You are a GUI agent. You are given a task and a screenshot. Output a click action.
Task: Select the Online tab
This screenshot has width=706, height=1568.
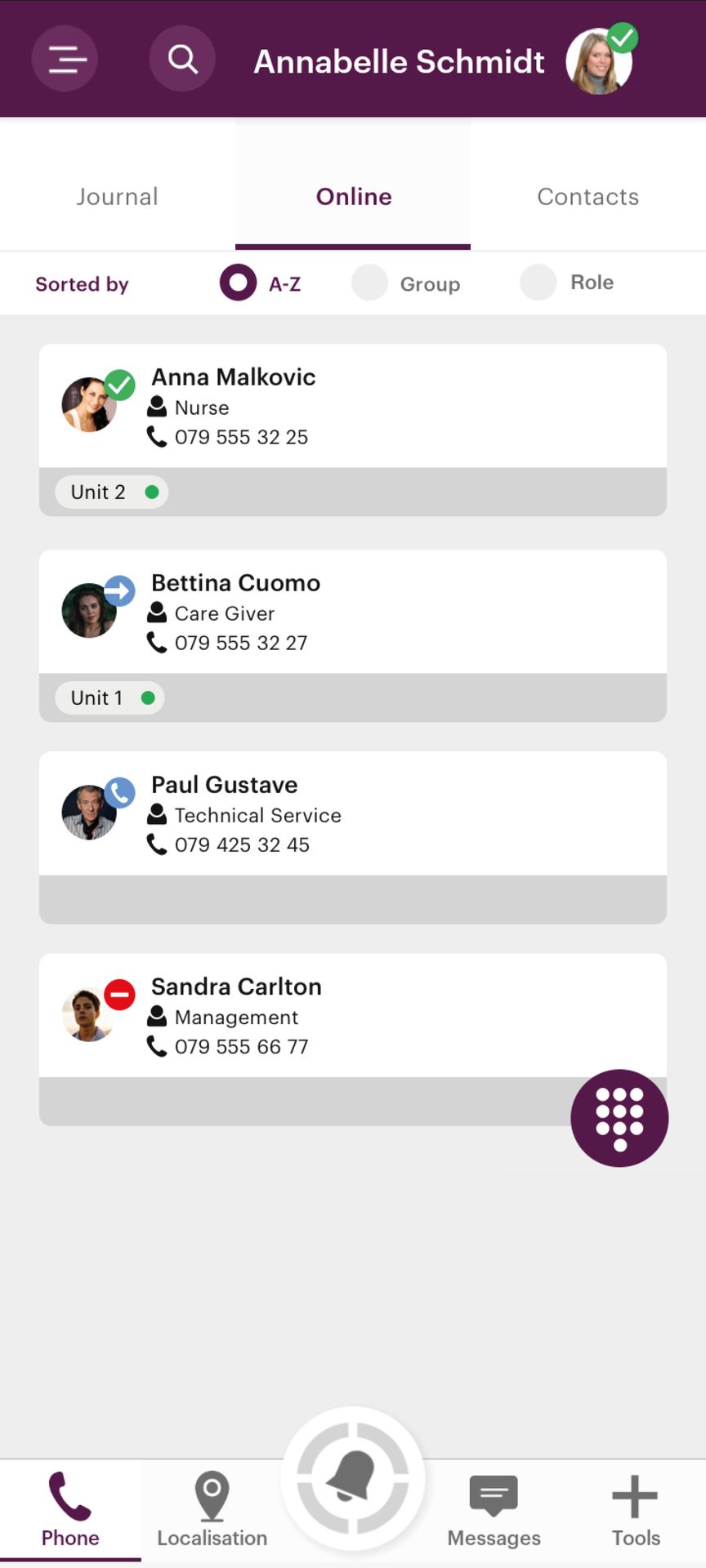(353, 197)
